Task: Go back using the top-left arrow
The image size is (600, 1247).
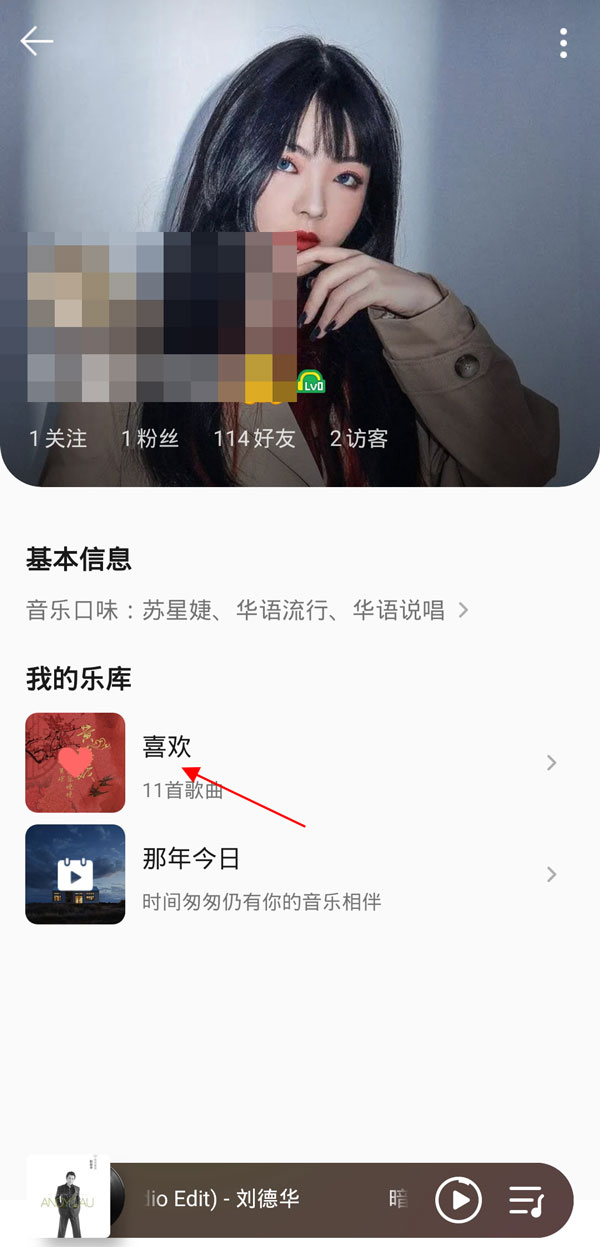Action: point(37,42)
